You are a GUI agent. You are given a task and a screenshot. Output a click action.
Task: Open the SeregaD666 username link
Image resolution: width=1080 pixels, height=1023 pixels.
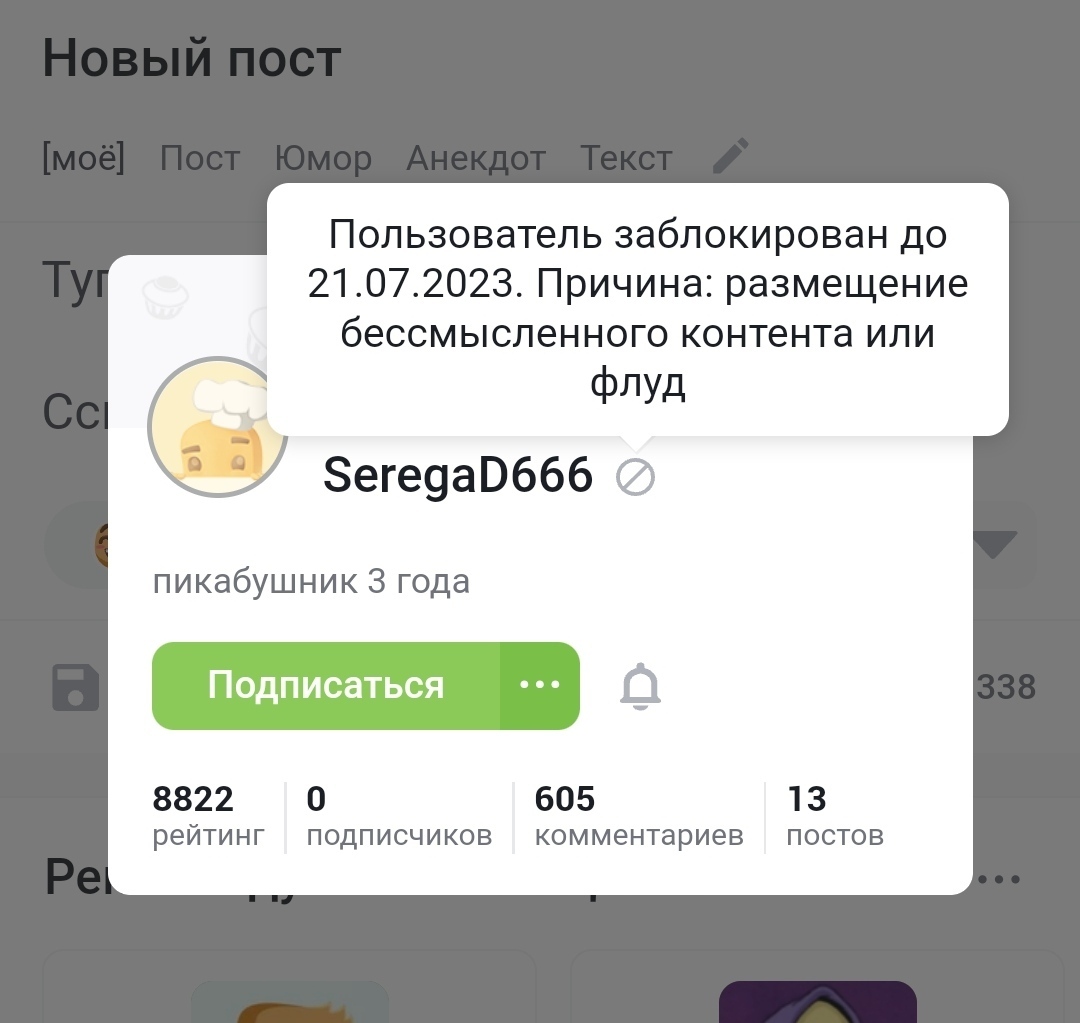(458, 477)
